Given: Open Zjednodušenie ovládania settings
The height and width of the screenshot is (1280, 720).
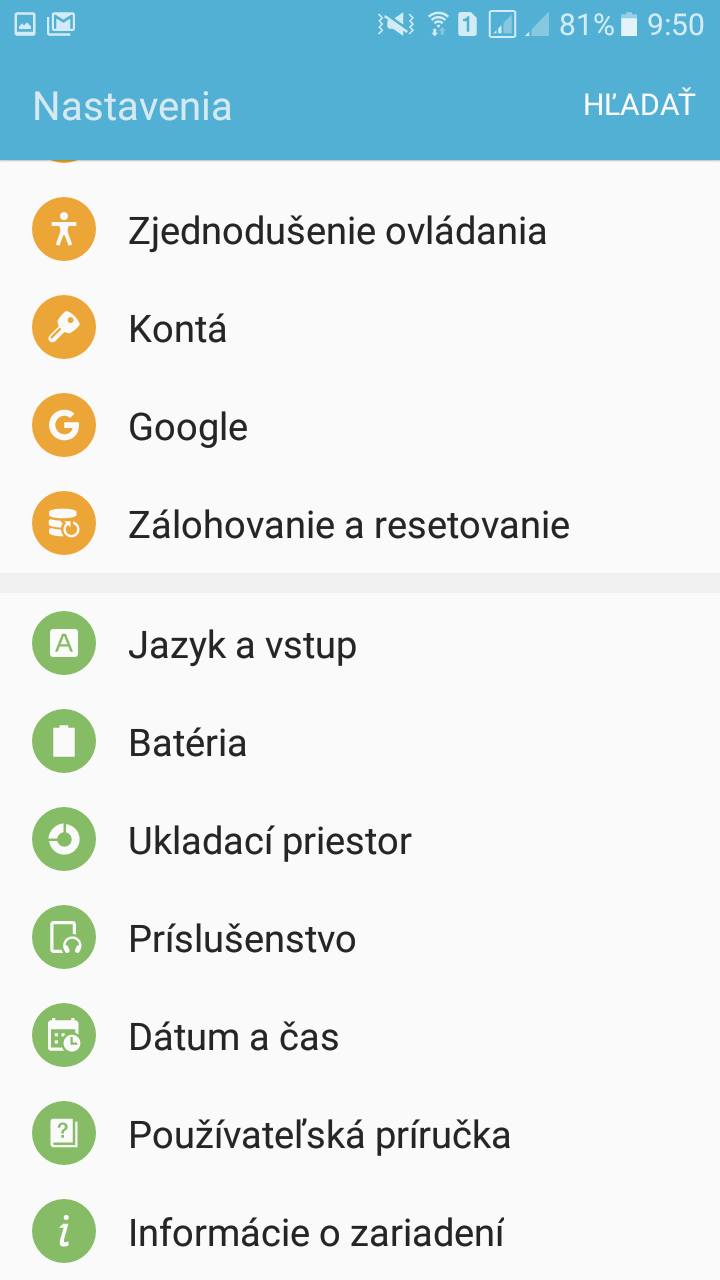Looking at the screenshot, I should point(360,231).
